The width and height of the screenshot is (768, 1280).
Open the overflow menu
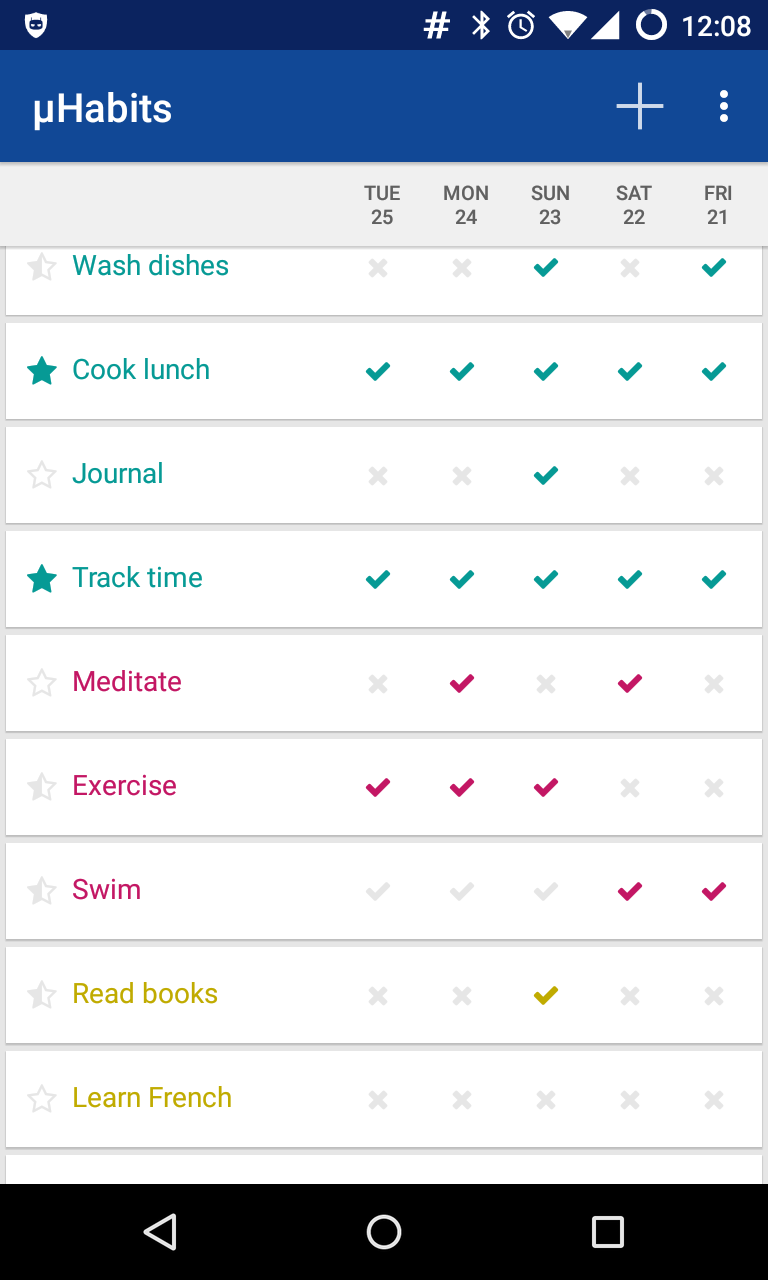tap(723, 106)
